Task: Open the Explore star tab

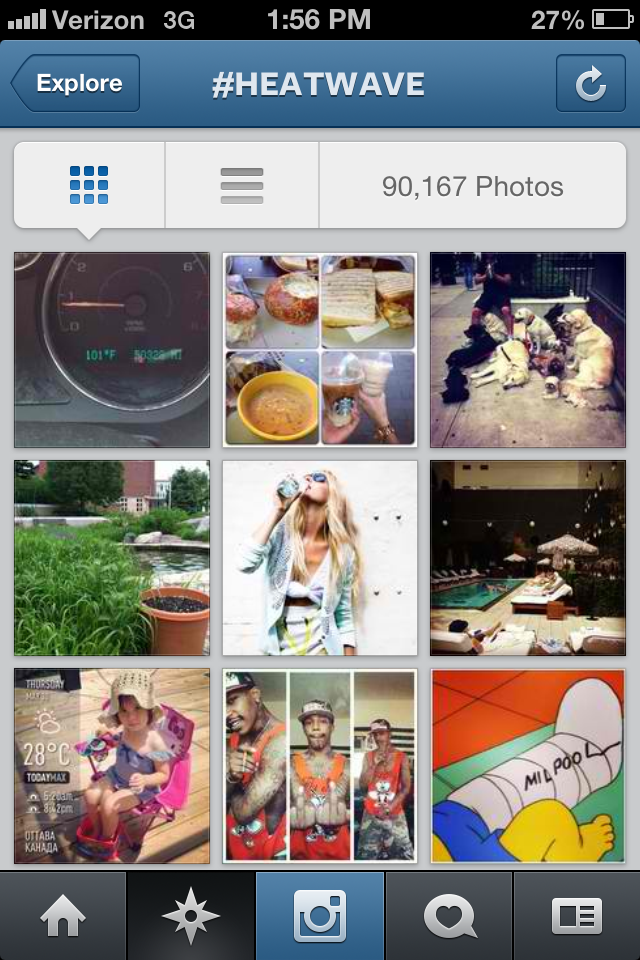Action: tap(190, 916)
